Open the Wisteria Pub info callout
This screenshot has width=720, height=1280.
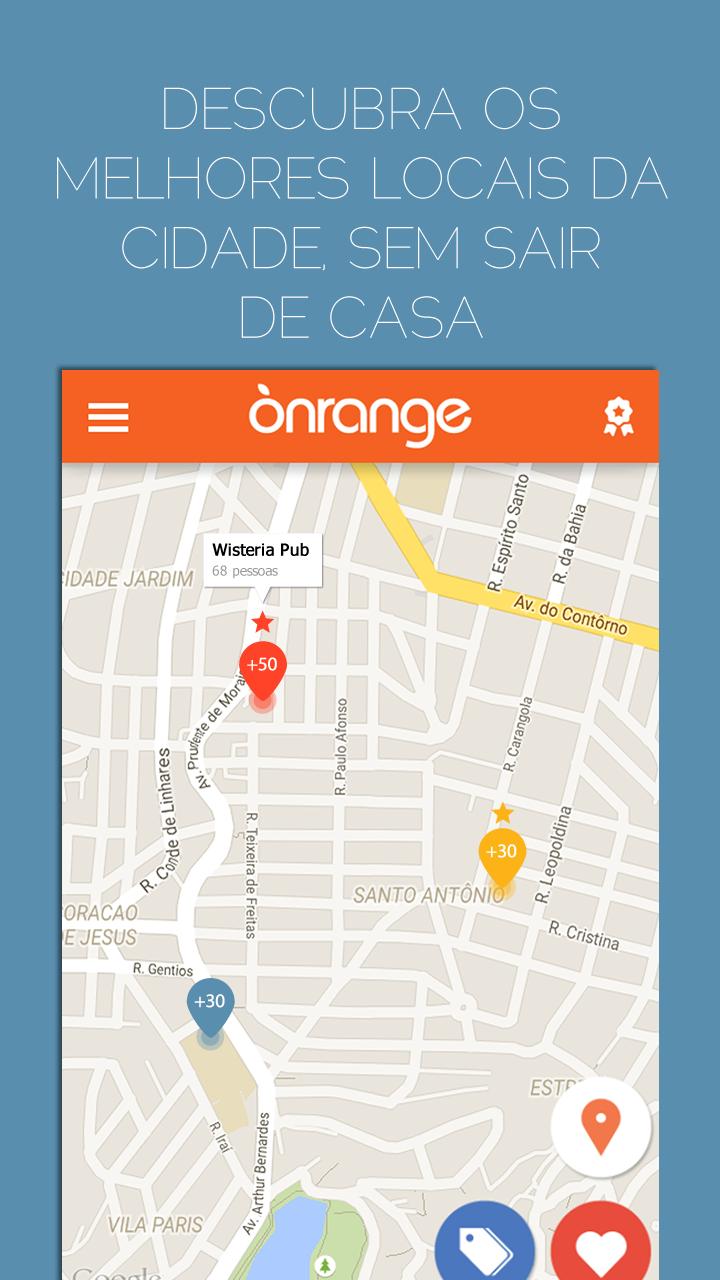(263, 561)
